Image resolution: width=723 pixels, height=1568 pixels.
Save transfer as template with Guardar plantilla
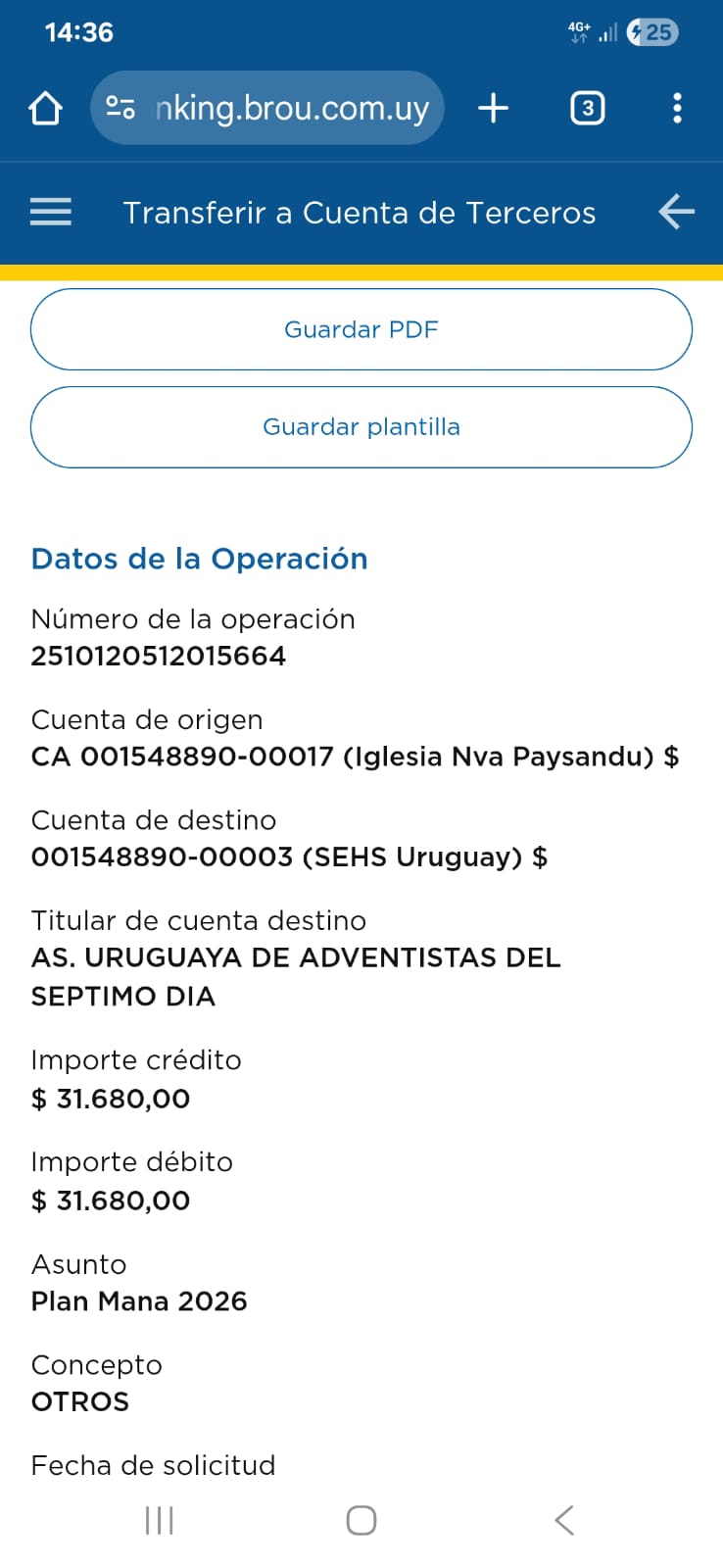[x=361, y=427]
